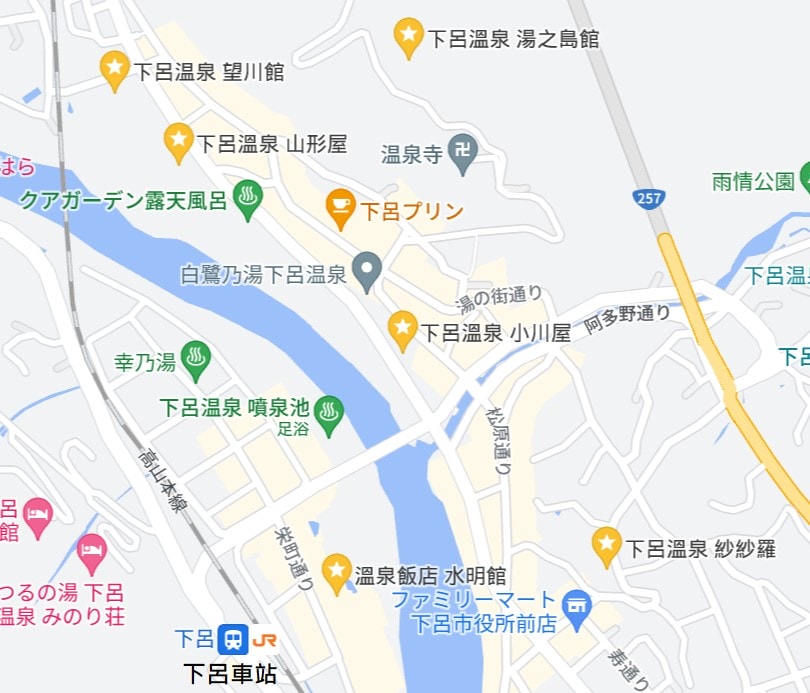Select the 下呂温泉 望川館 starred marker
810x693 pixels.
[115, 69]
